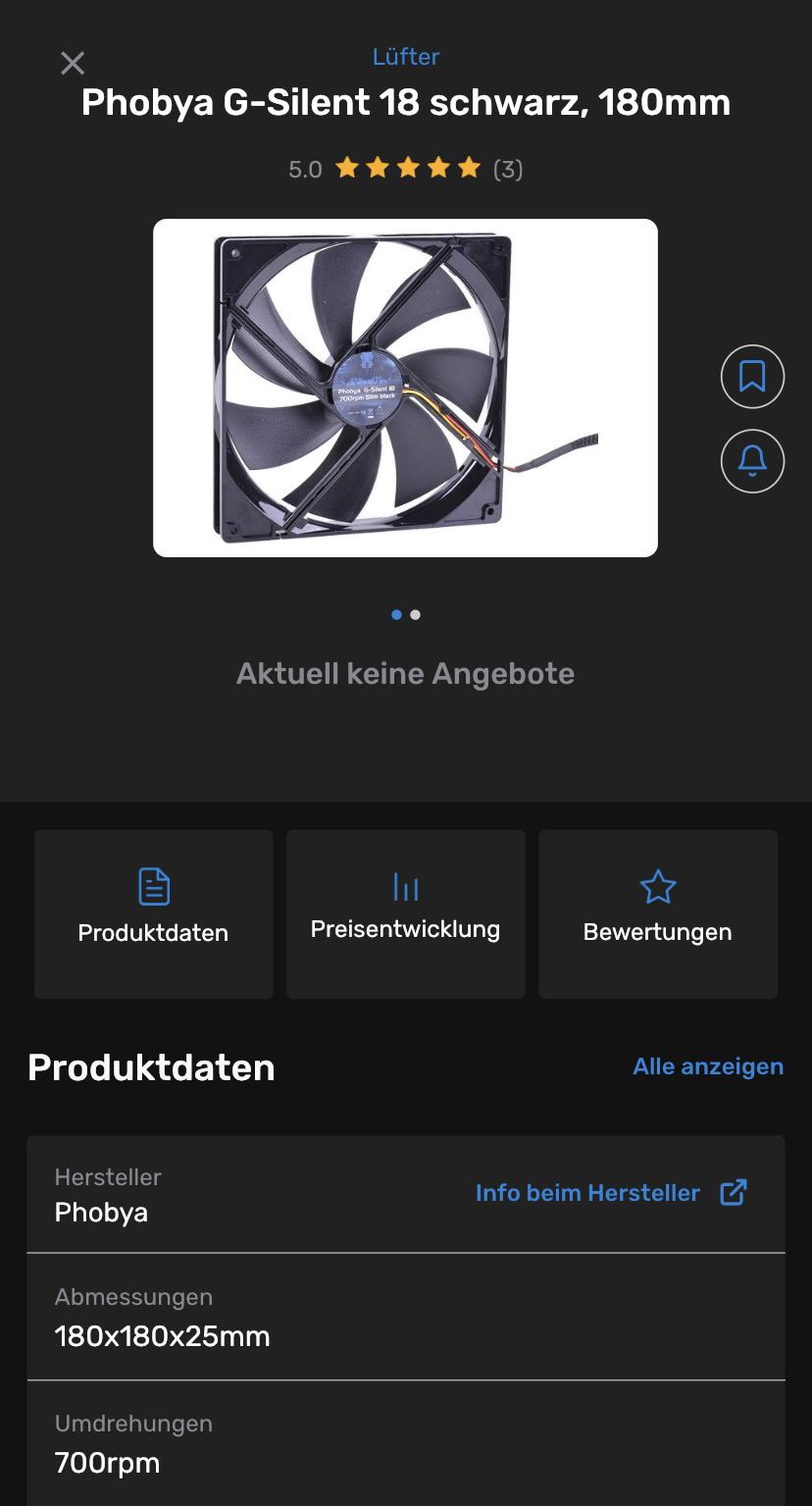Open the Lüfter category link
The image size is (812, 1506).
pyautogui.click(x=405, y=57)
